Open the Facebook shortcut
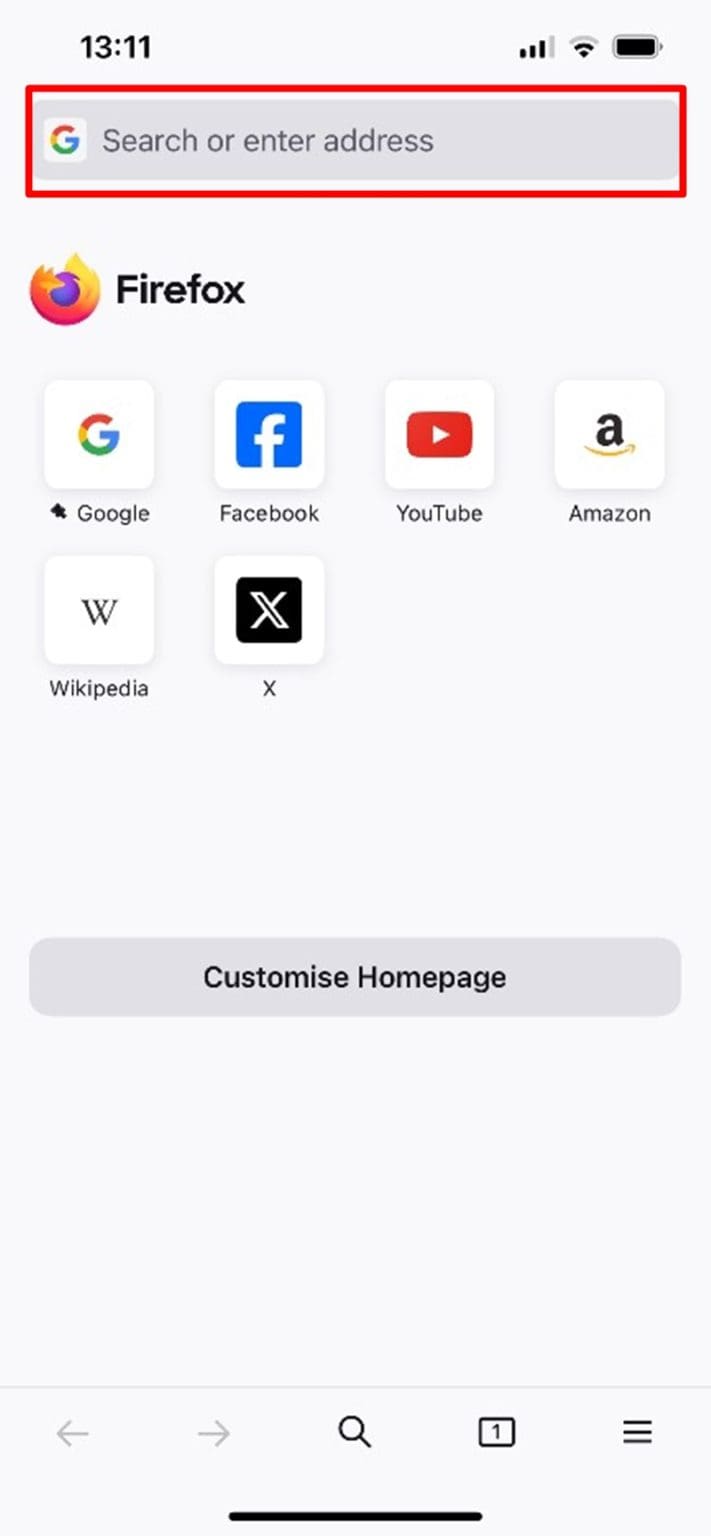Image resolution: width=711 pixels, height=1536 pixels. point(269,435)
